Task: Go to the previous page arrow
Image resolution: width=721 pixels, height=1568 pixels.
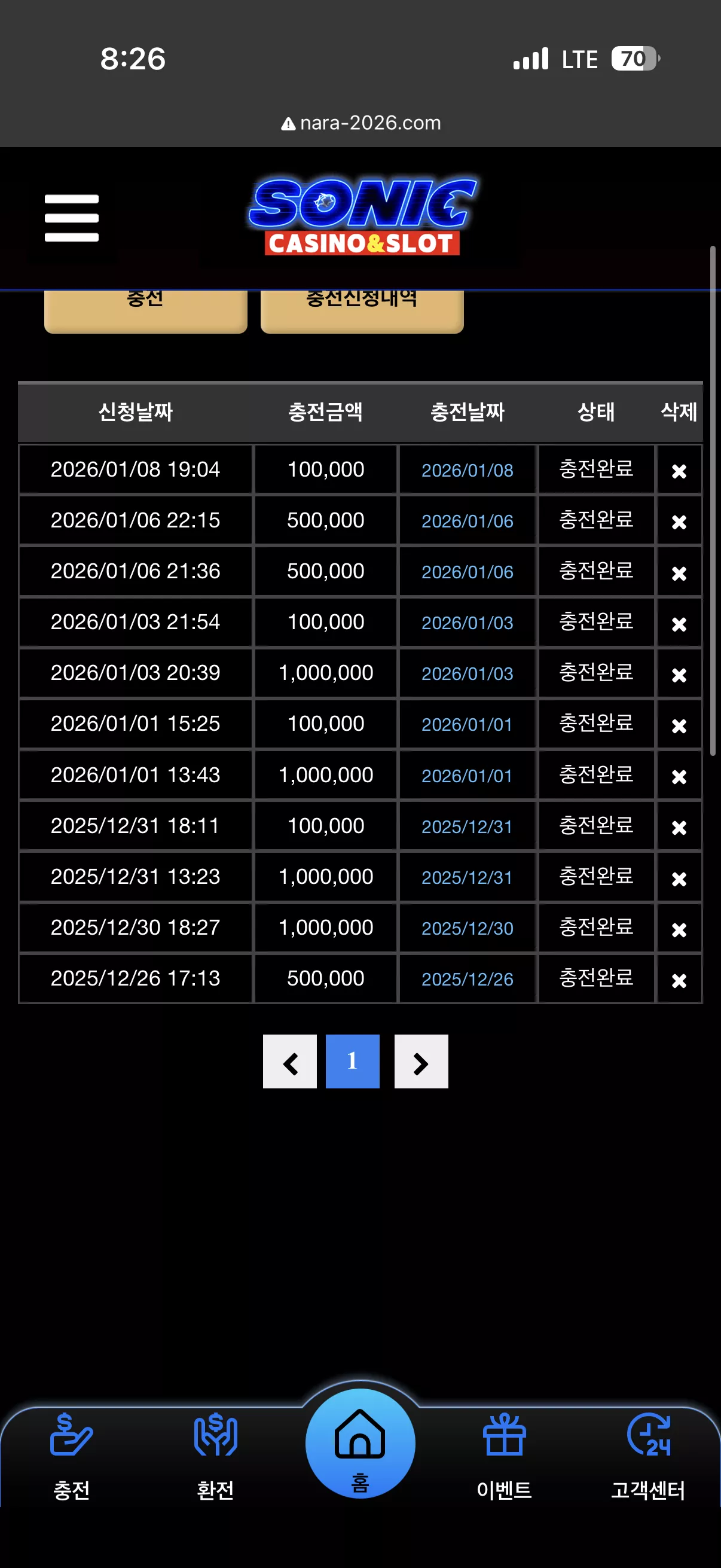Action: tap(289, 1061)
